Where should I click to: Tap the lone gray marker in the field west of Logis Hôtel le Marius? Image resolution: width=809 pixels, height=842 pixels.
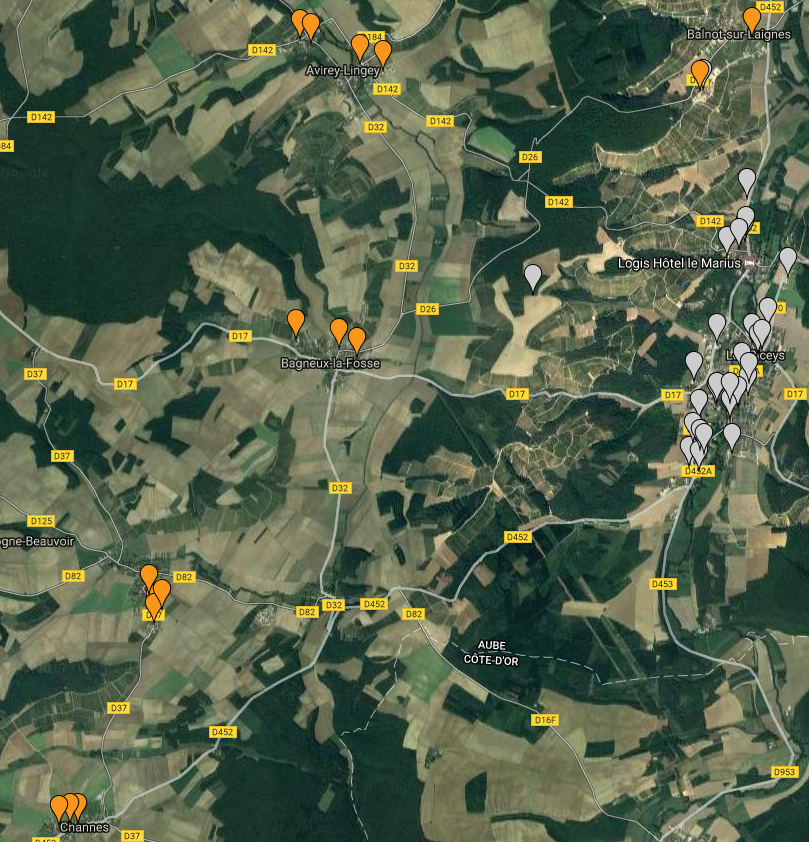point(534,275)
